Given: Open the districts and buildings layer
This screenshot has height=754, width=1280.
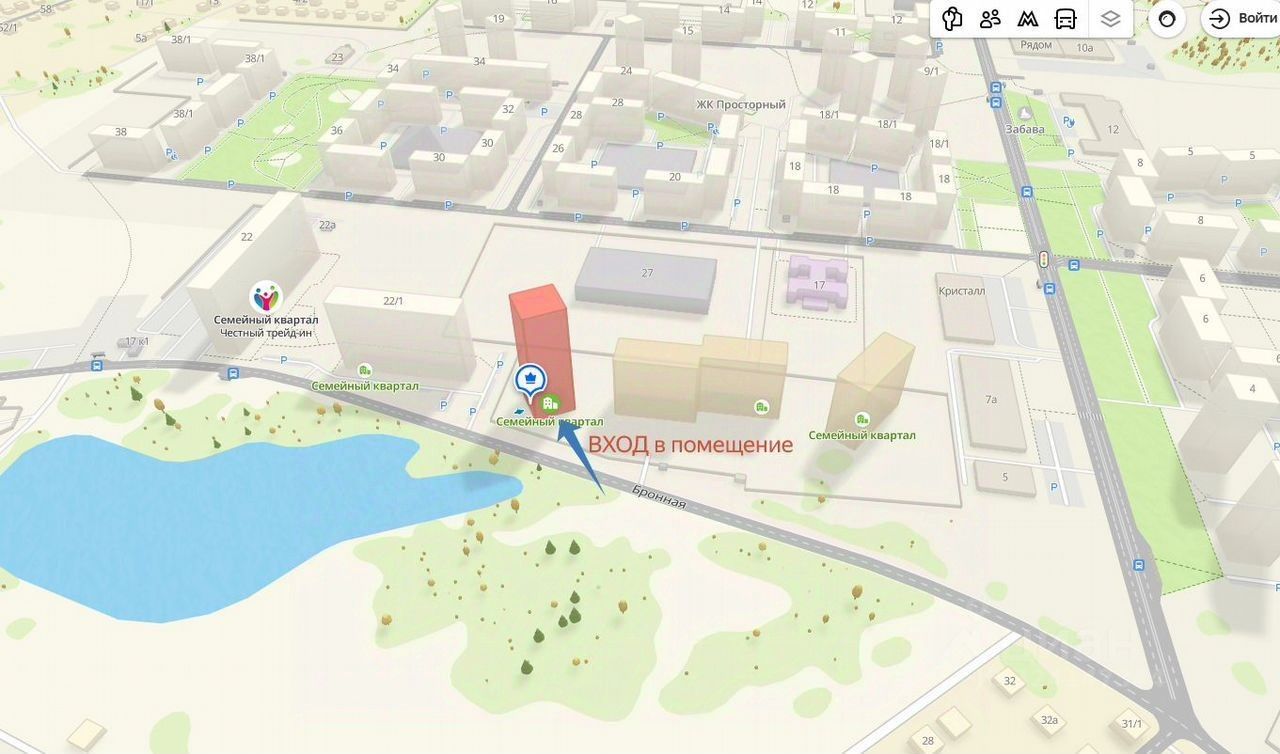Looking at the screenshot, I should 953,19.
